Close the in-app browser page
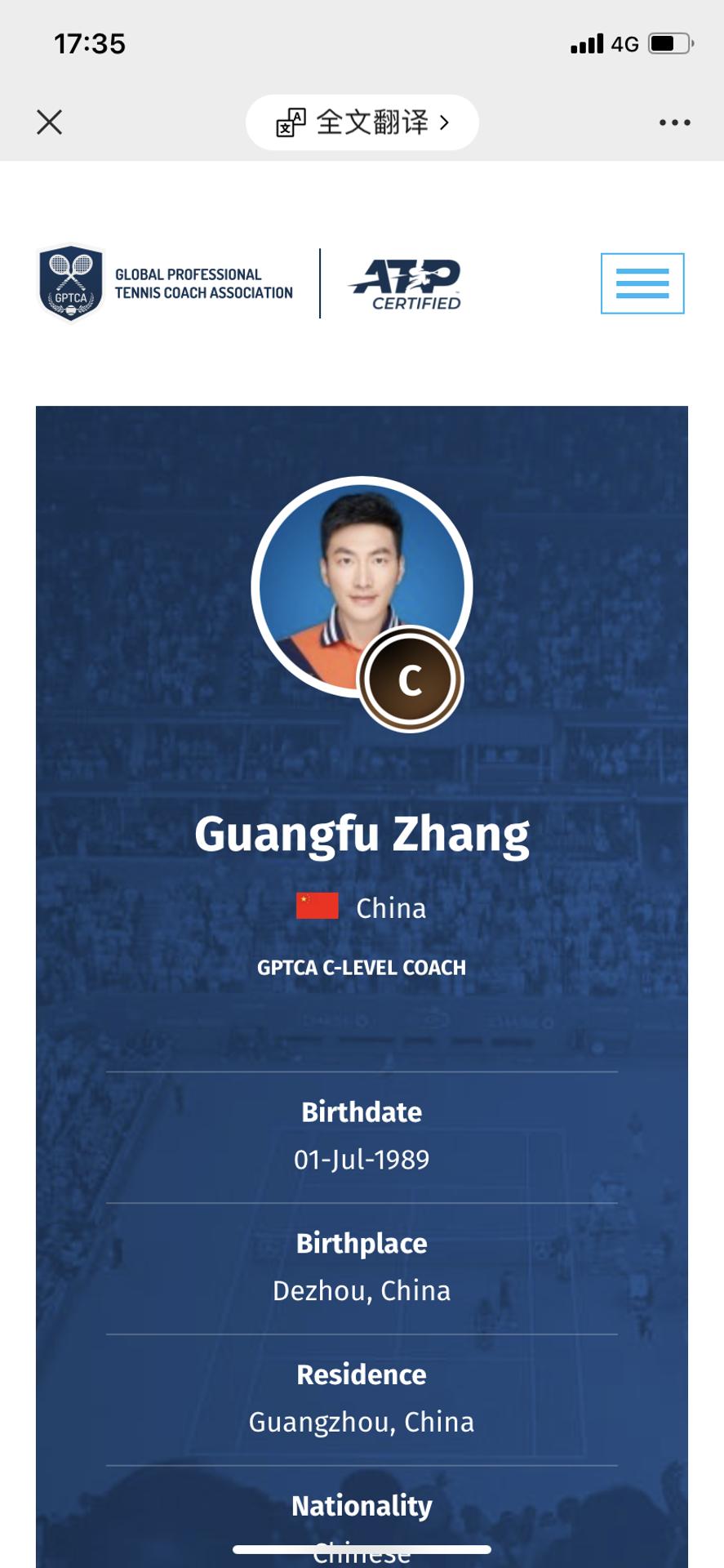 coord(50,122)
